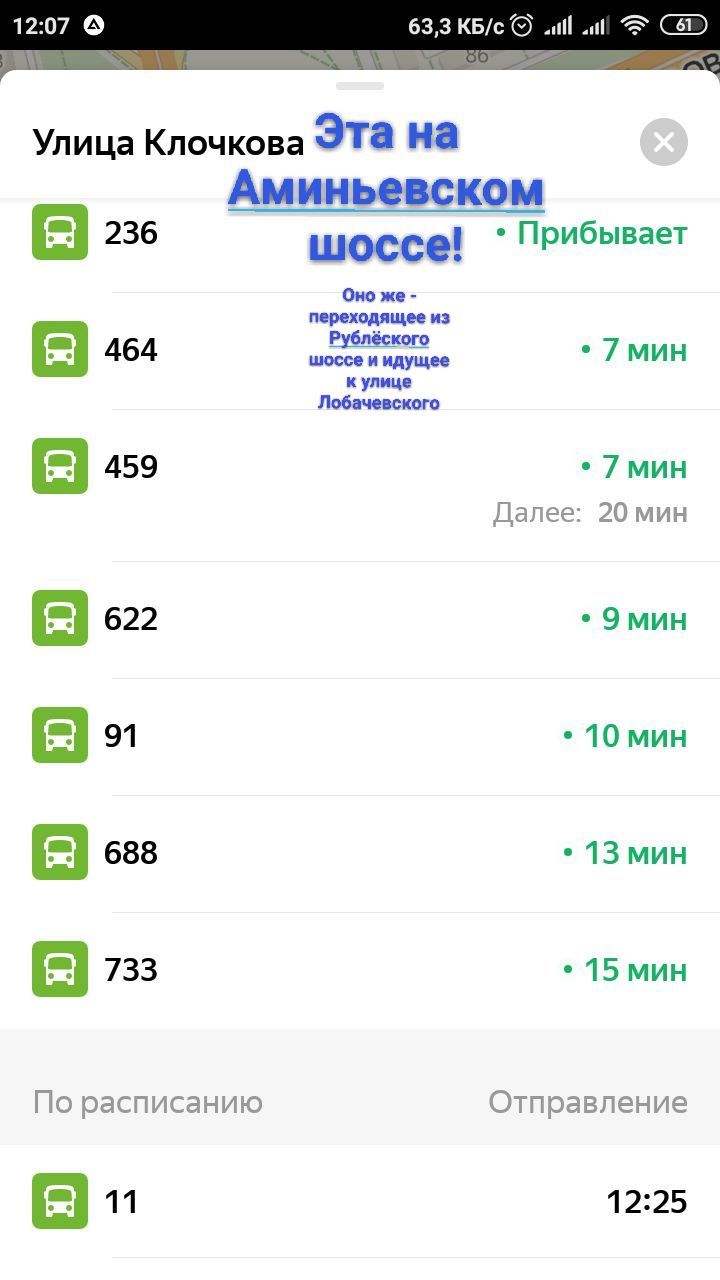This screenshot has width=720, height=1280.
Task: Show route for bus 733
Action: 360,970
